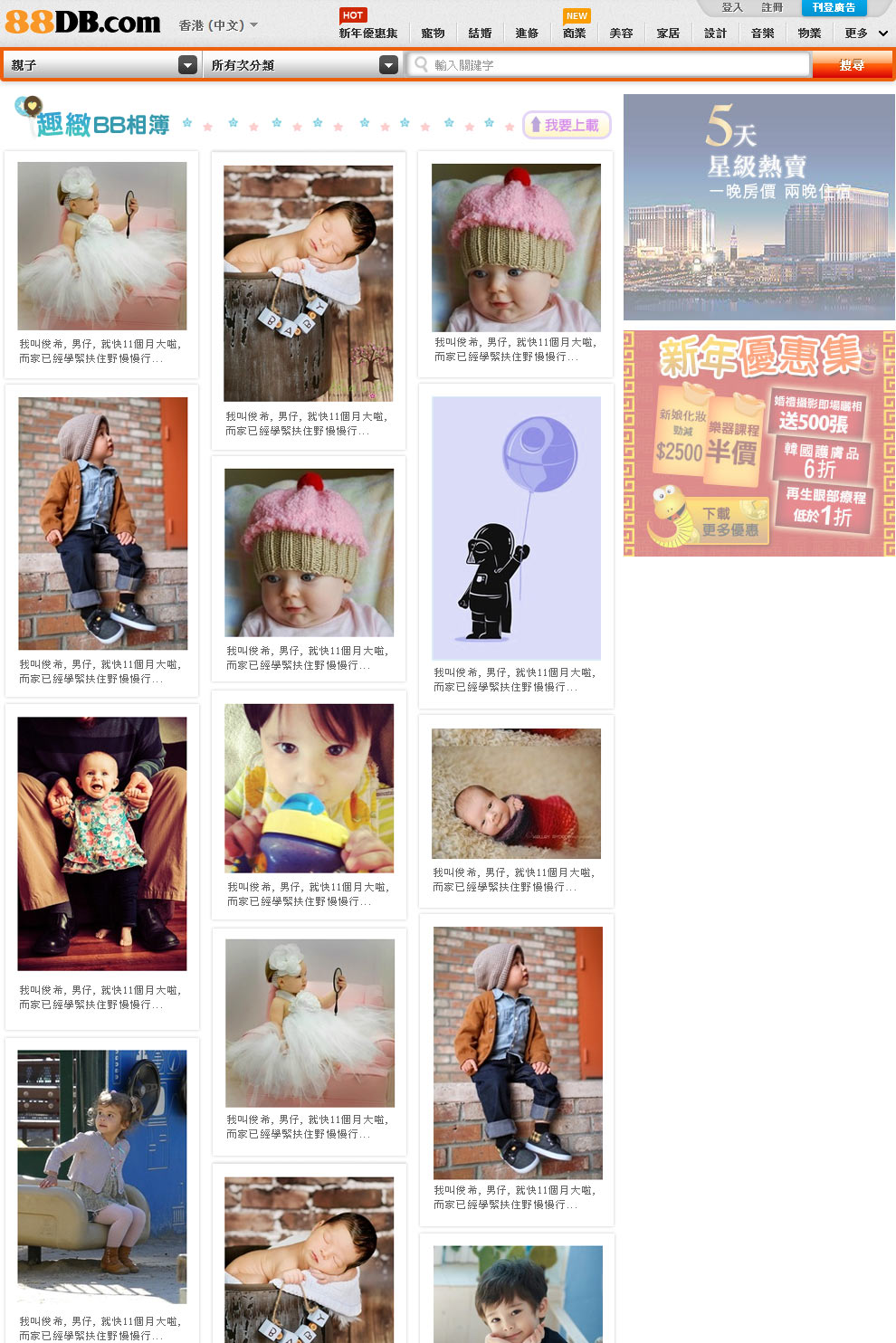
Task: Select the 商業 category tab
Action: pos(574,33)
